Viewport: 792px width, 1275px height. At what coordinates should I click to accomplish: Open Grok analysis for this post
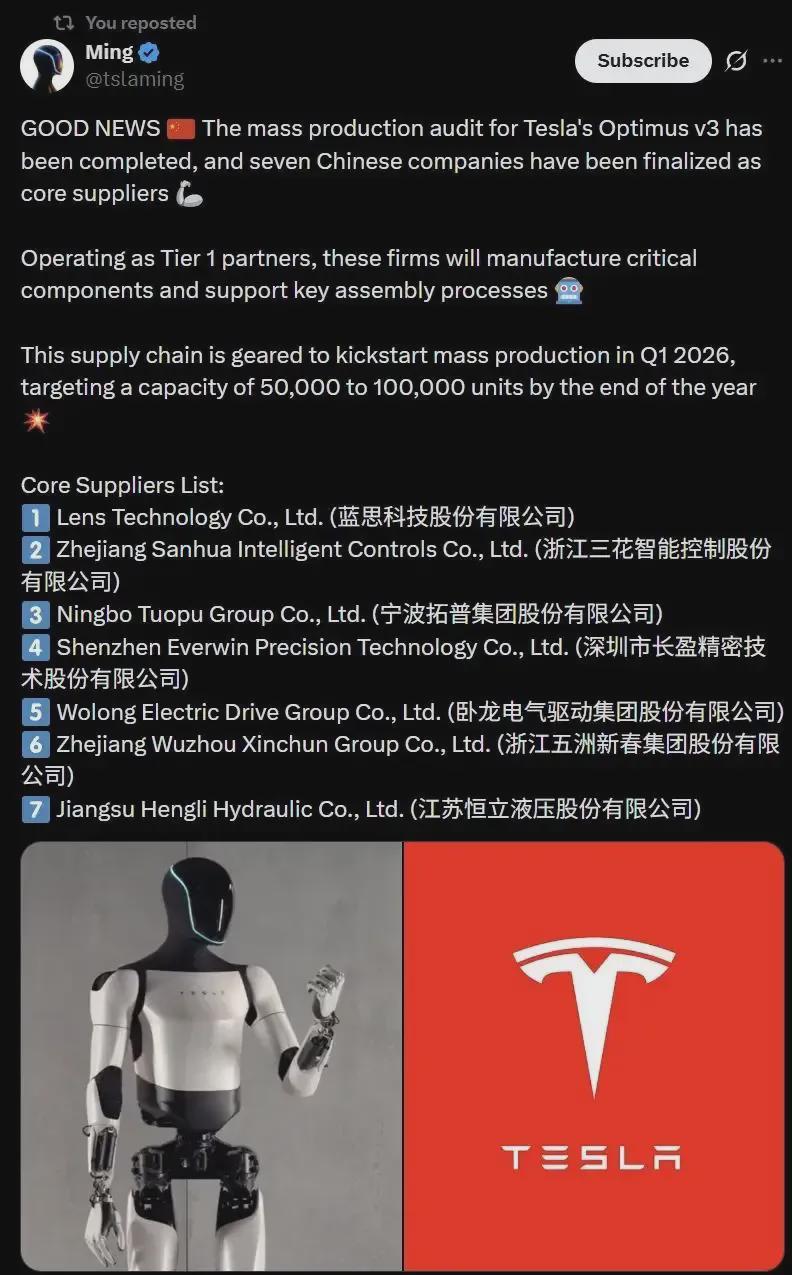click(x=736, y=61)
